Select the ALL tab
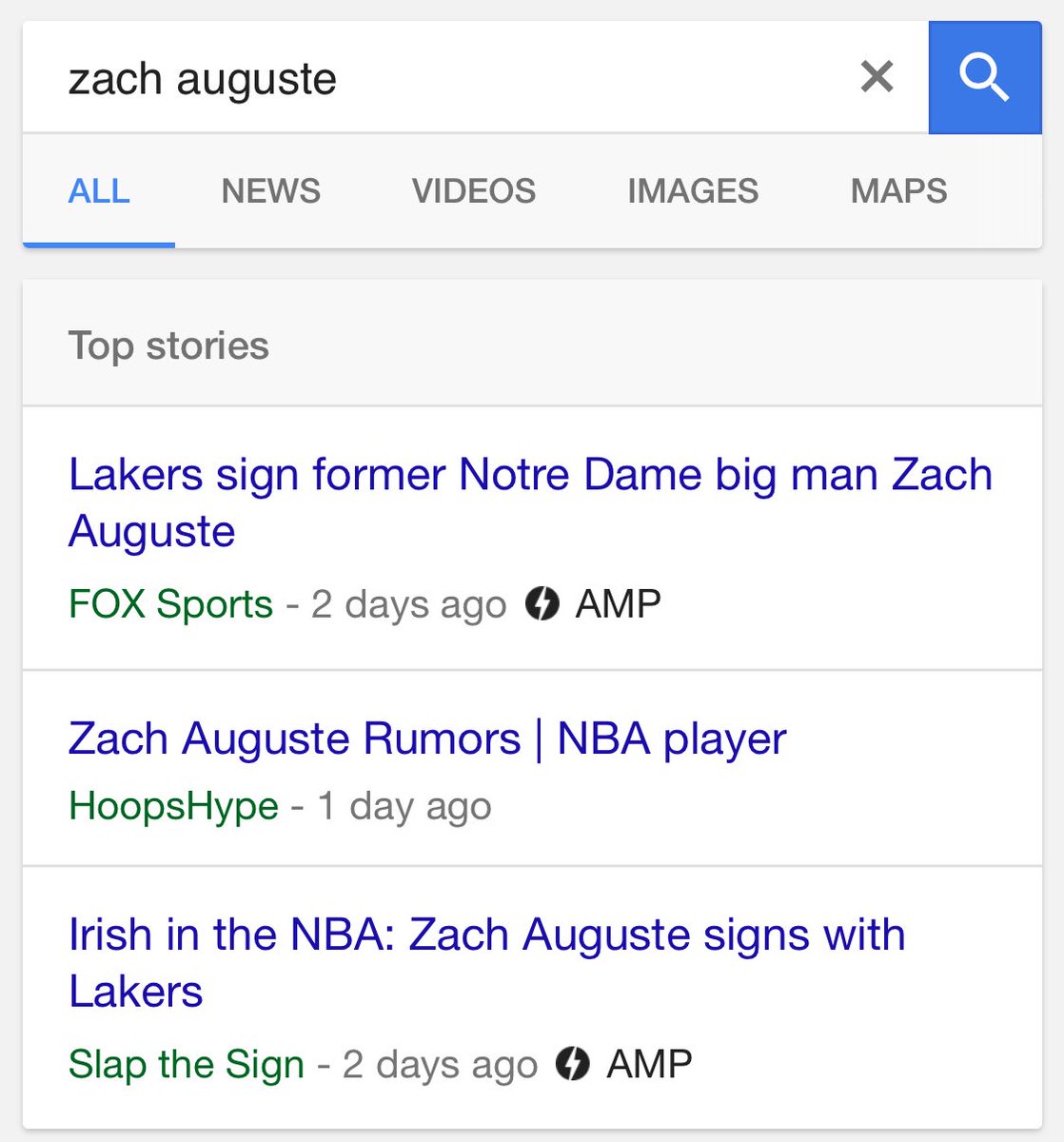This screenshot has height=1142, width=1064. [x=98, y=190]
